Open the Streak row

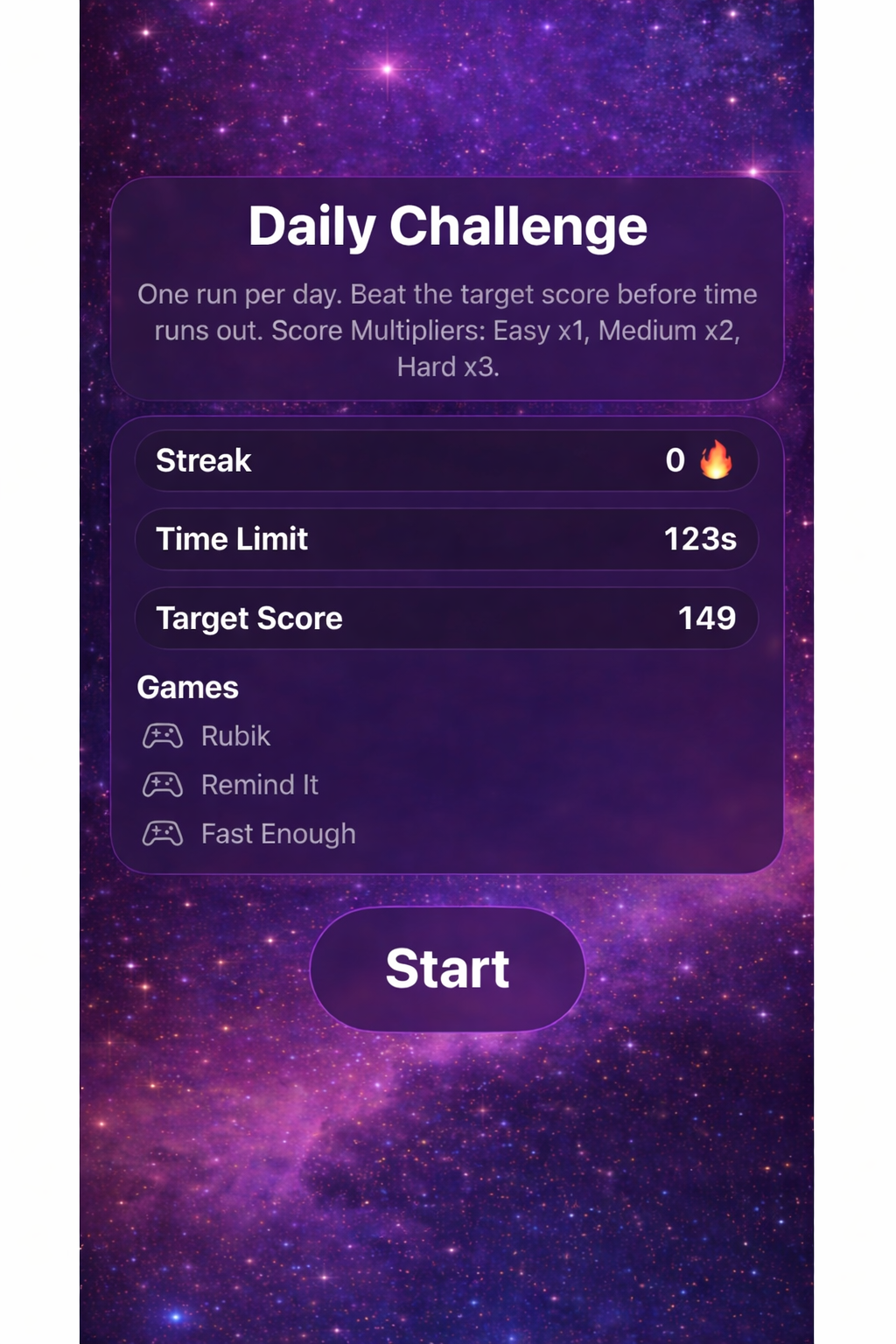(448, 458)
